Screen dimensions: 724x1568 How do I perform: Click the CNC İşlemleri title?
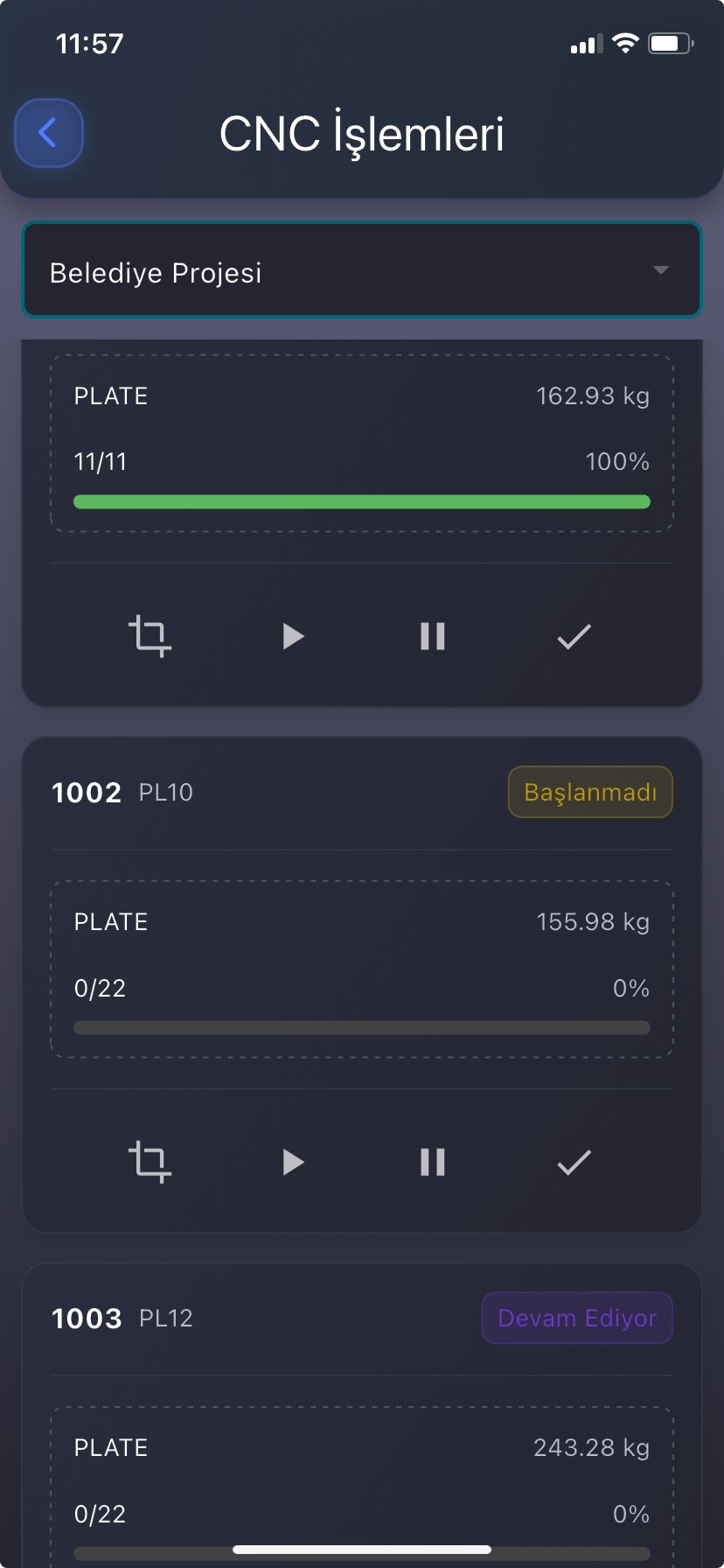point(362,133)
